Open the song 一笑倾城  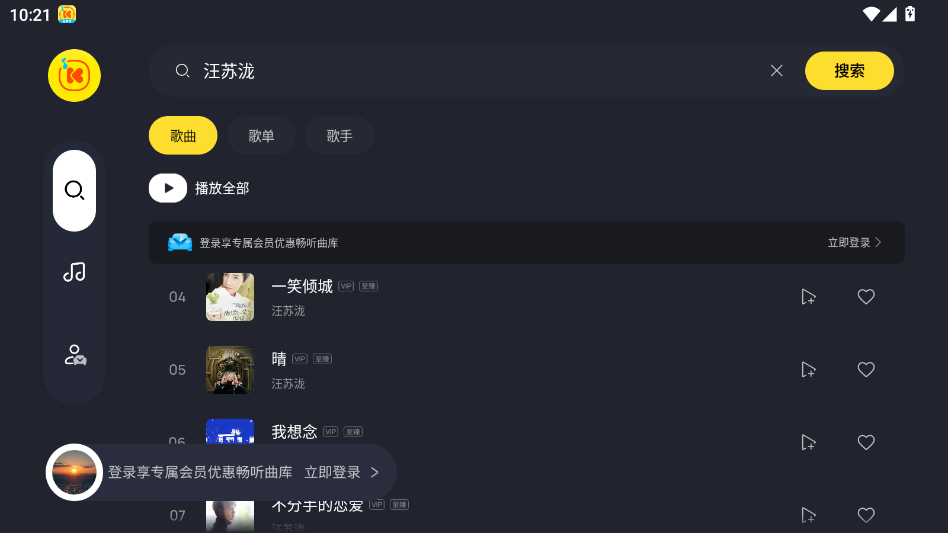click(x=302, y=287)
